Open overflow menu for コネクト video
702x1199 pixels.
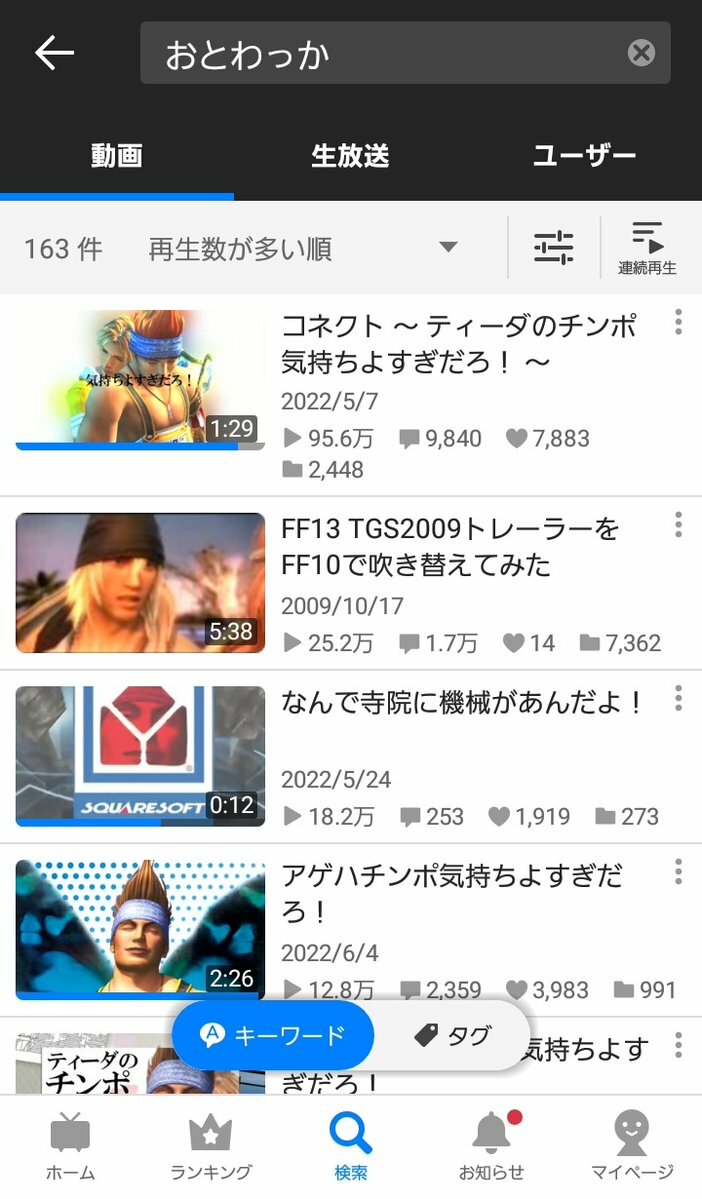click(x=678, y=322)
